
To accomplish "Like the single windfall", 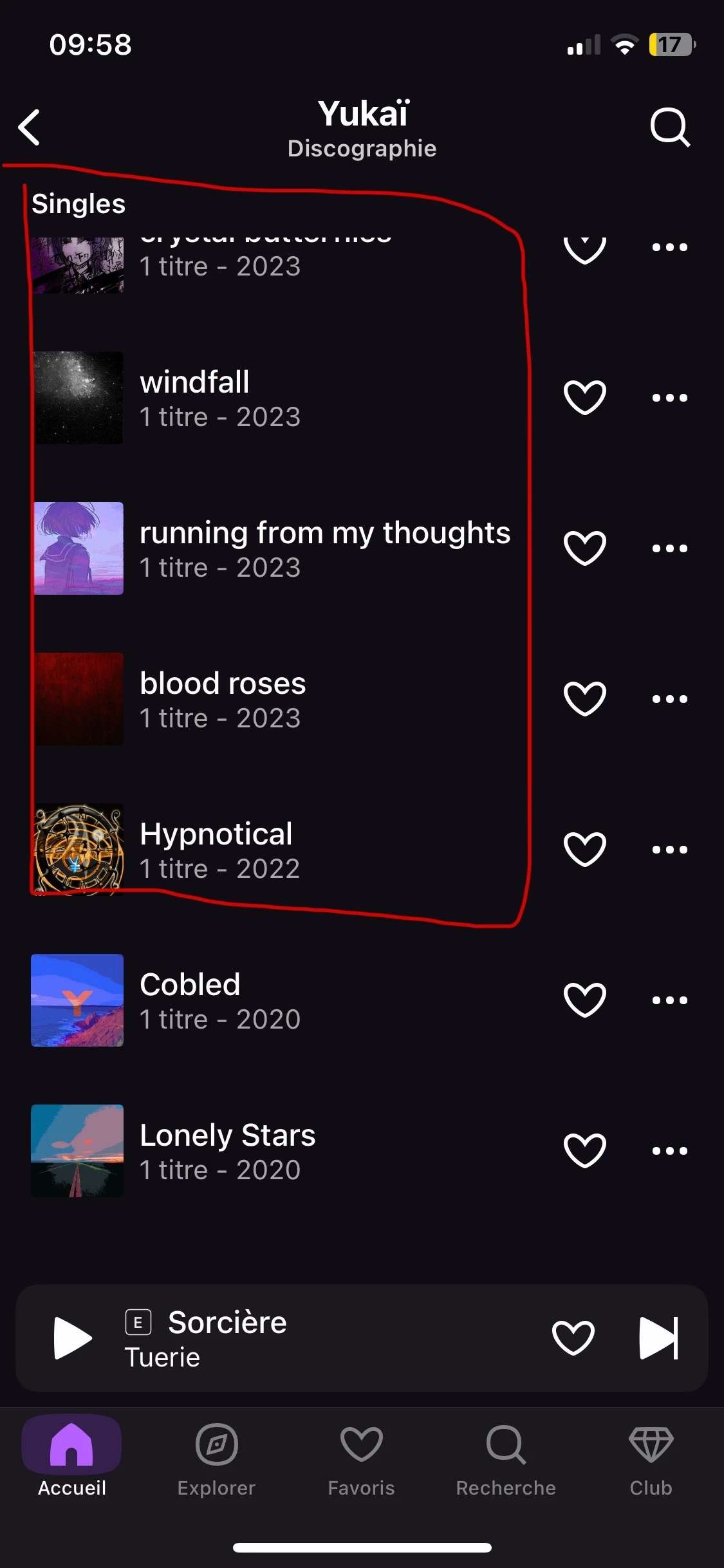I will [x=584, y=397].
